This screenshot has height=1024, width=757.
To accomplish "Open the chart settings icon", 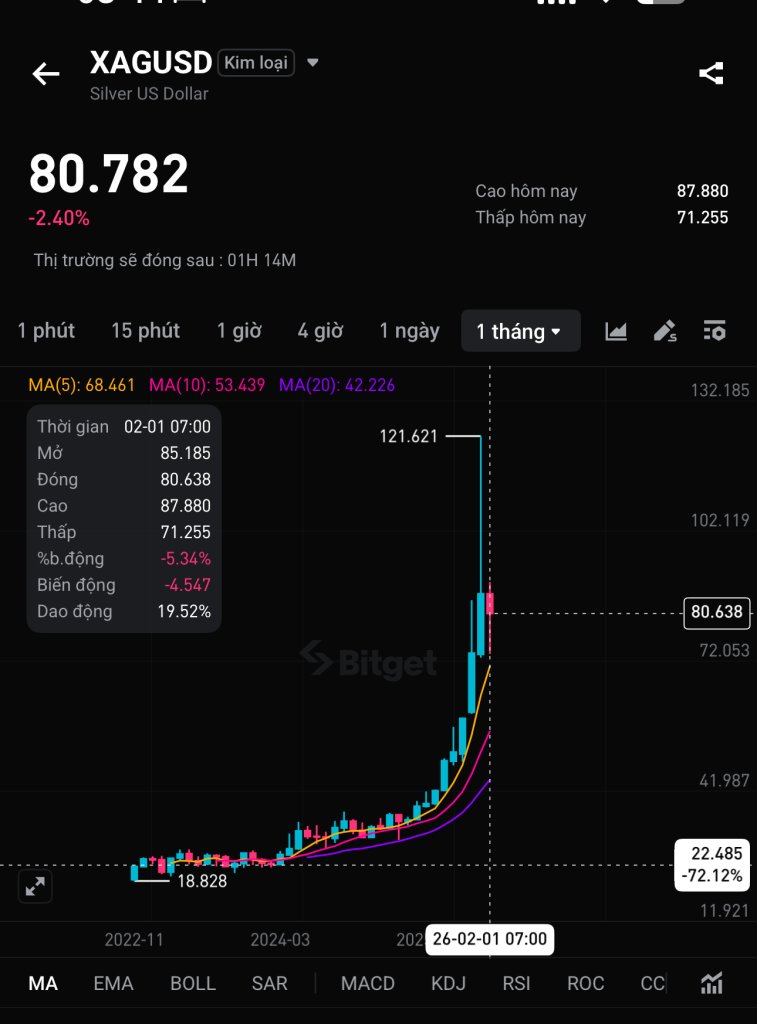I will pos(714,331).
